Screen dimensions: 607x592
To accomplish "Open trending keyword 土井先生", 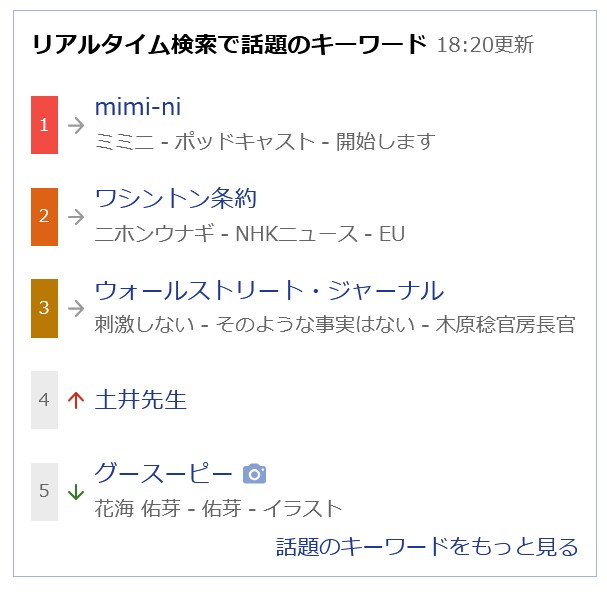I will pyautogui.click(x=141, y=400).
